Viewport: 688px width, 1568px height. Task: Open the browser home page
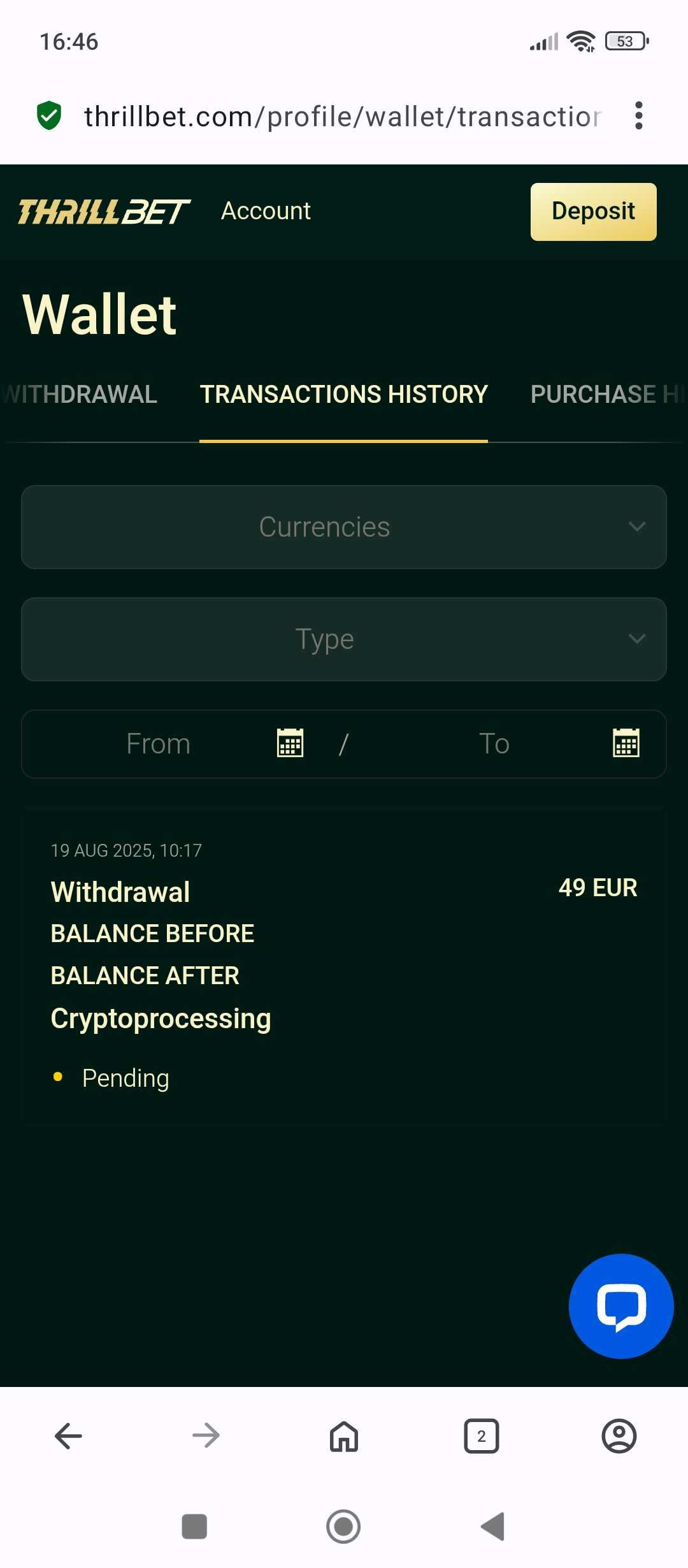tap(344, 1436)
